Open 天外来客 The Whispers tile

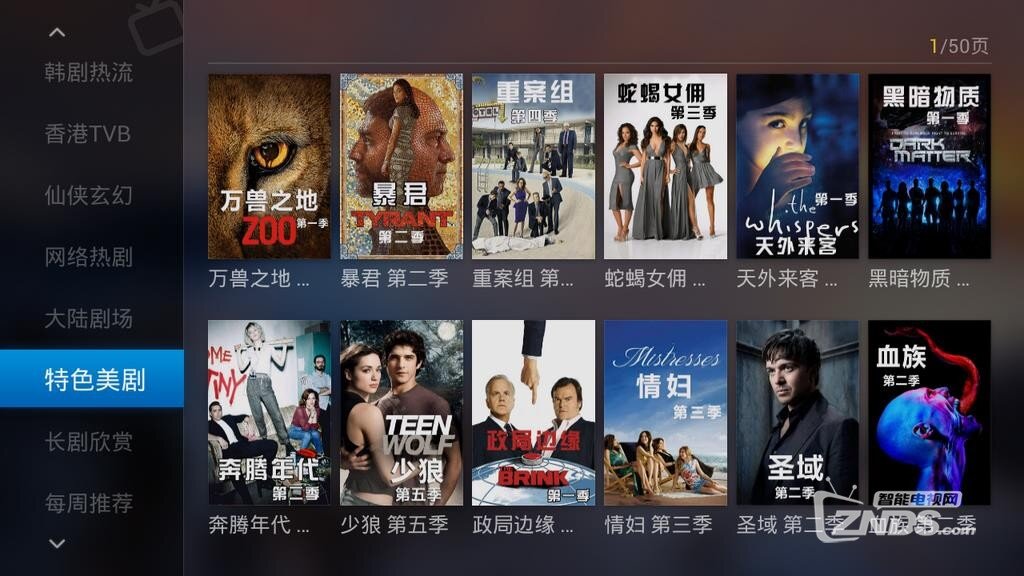coord(797,166)
